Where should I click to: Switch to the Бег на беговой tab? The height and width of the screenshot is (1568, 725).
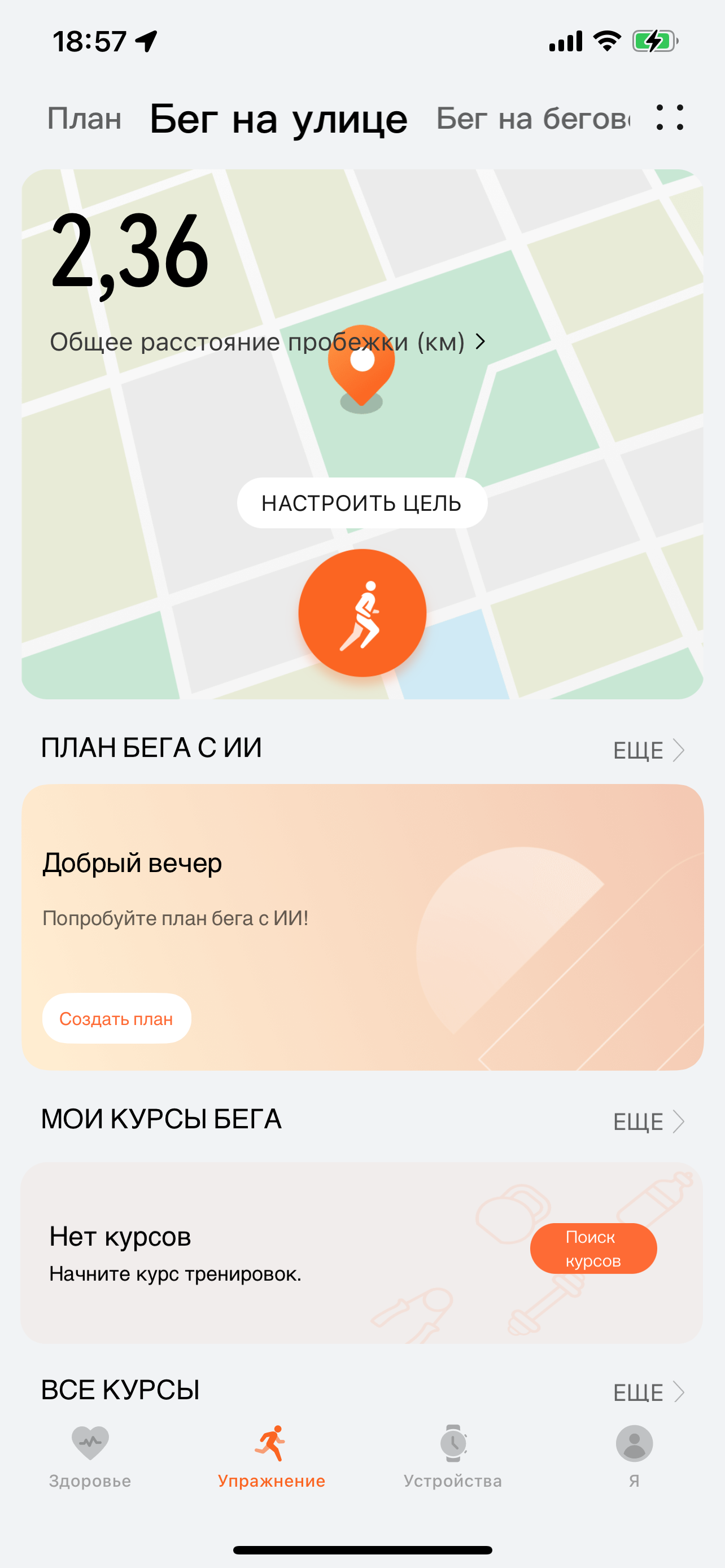(532, 119)
